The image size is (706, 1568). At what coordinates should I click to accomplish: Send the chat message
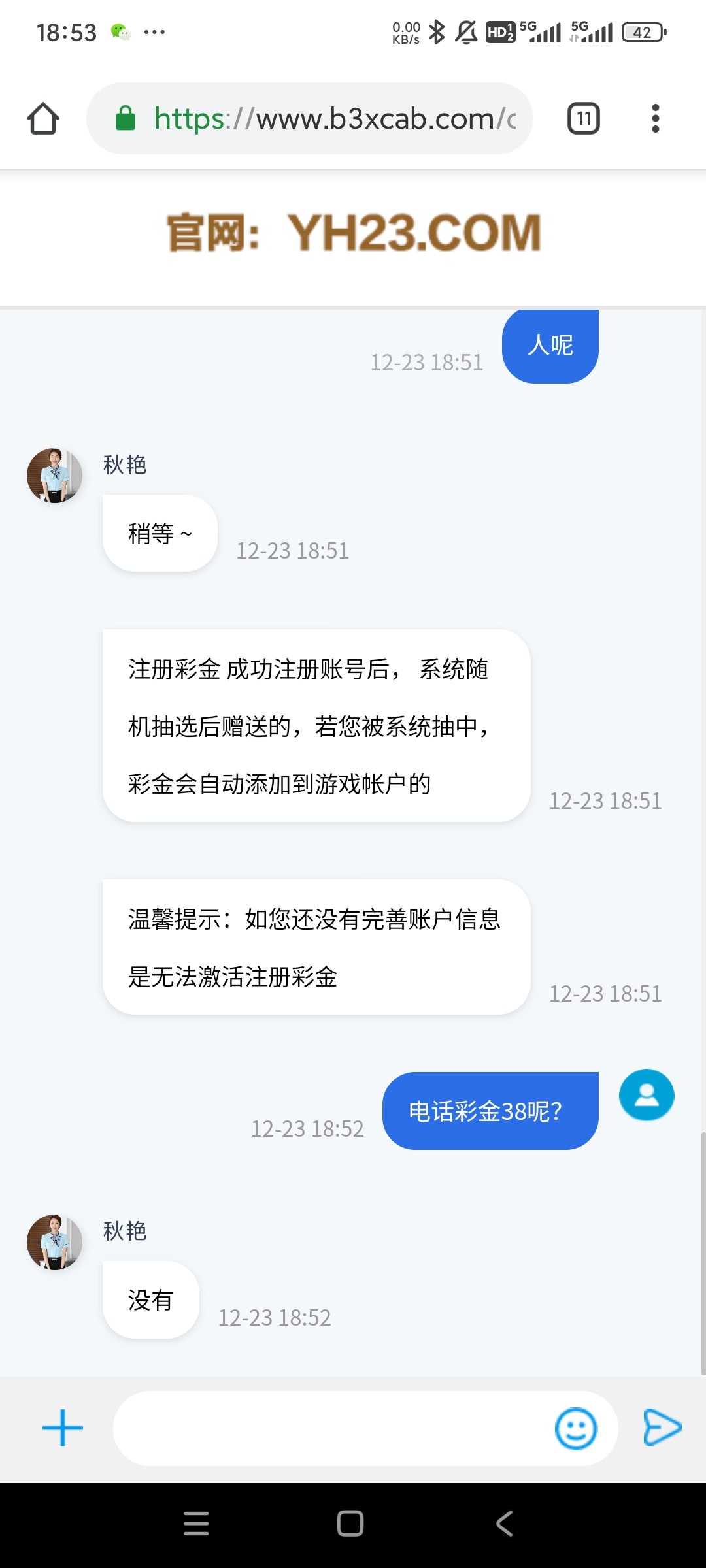click(x=662, y=1428)
